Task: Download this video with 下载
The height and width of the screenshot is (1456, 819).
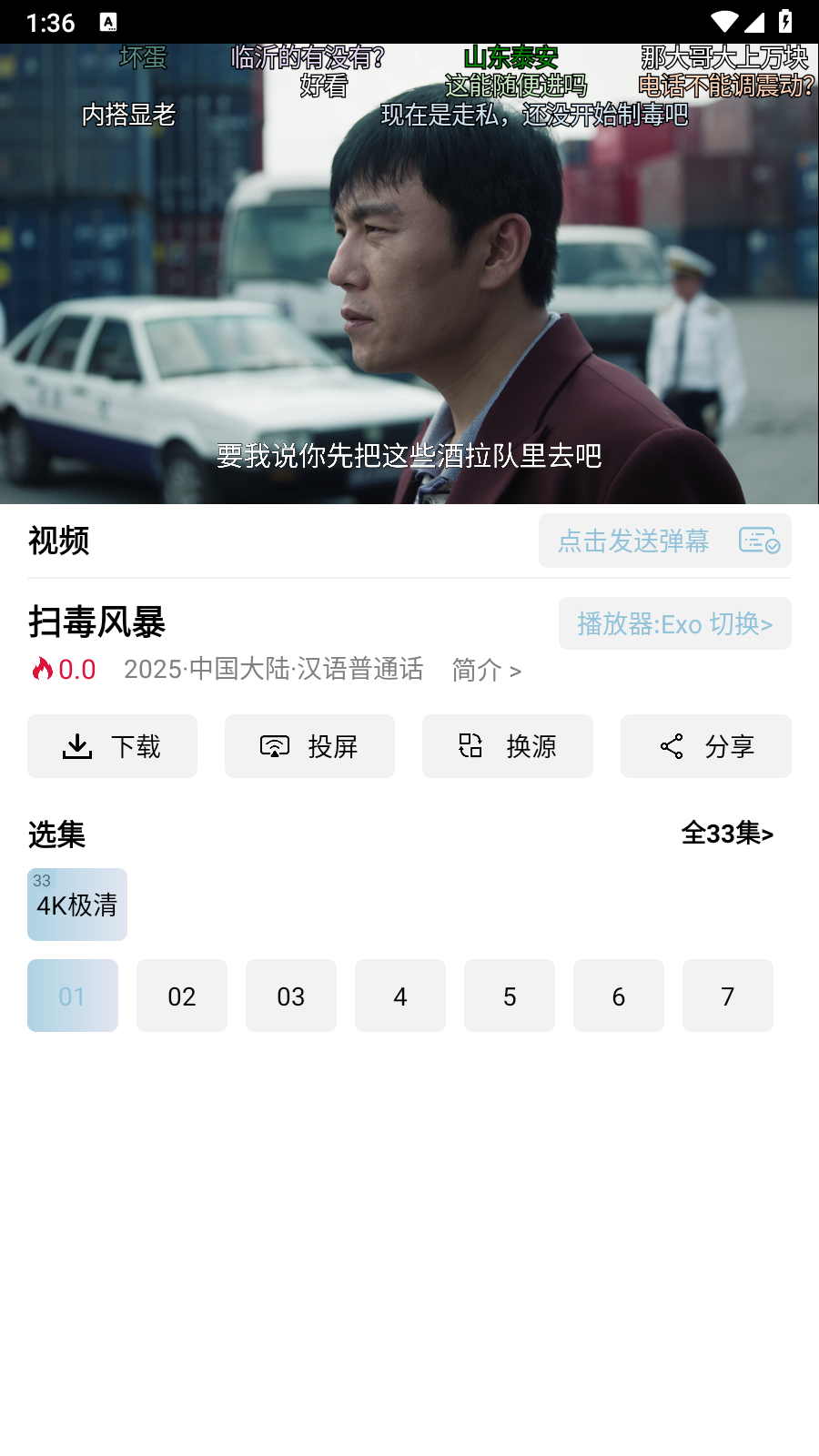Action: [112, 746]
